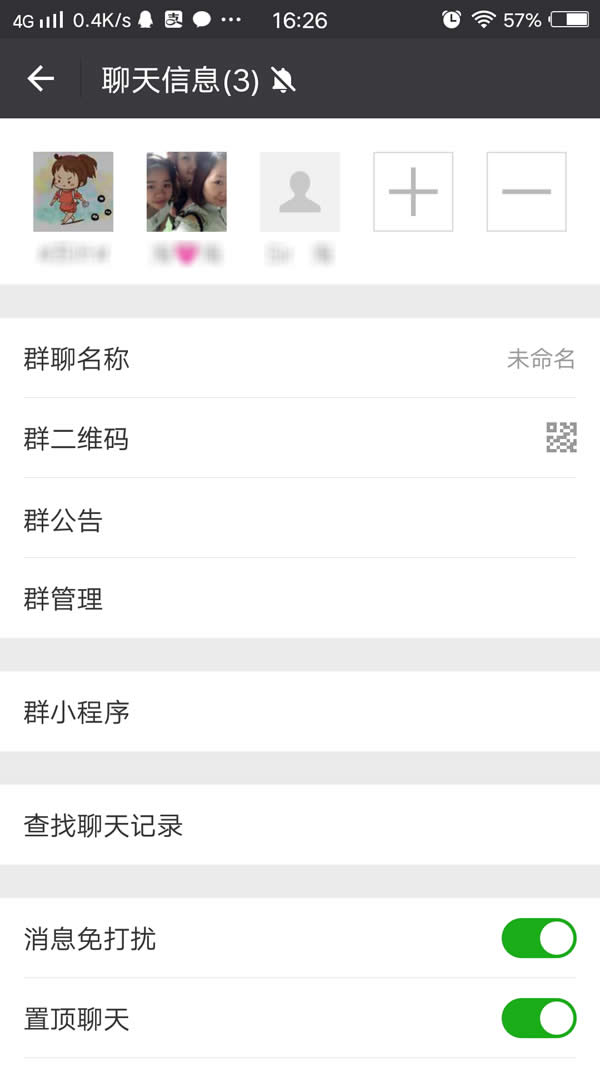Image resolution: width=600 pixels, height=1067 pixels.
Task: Open 群公告 group announcement
Action: (300, 519)
